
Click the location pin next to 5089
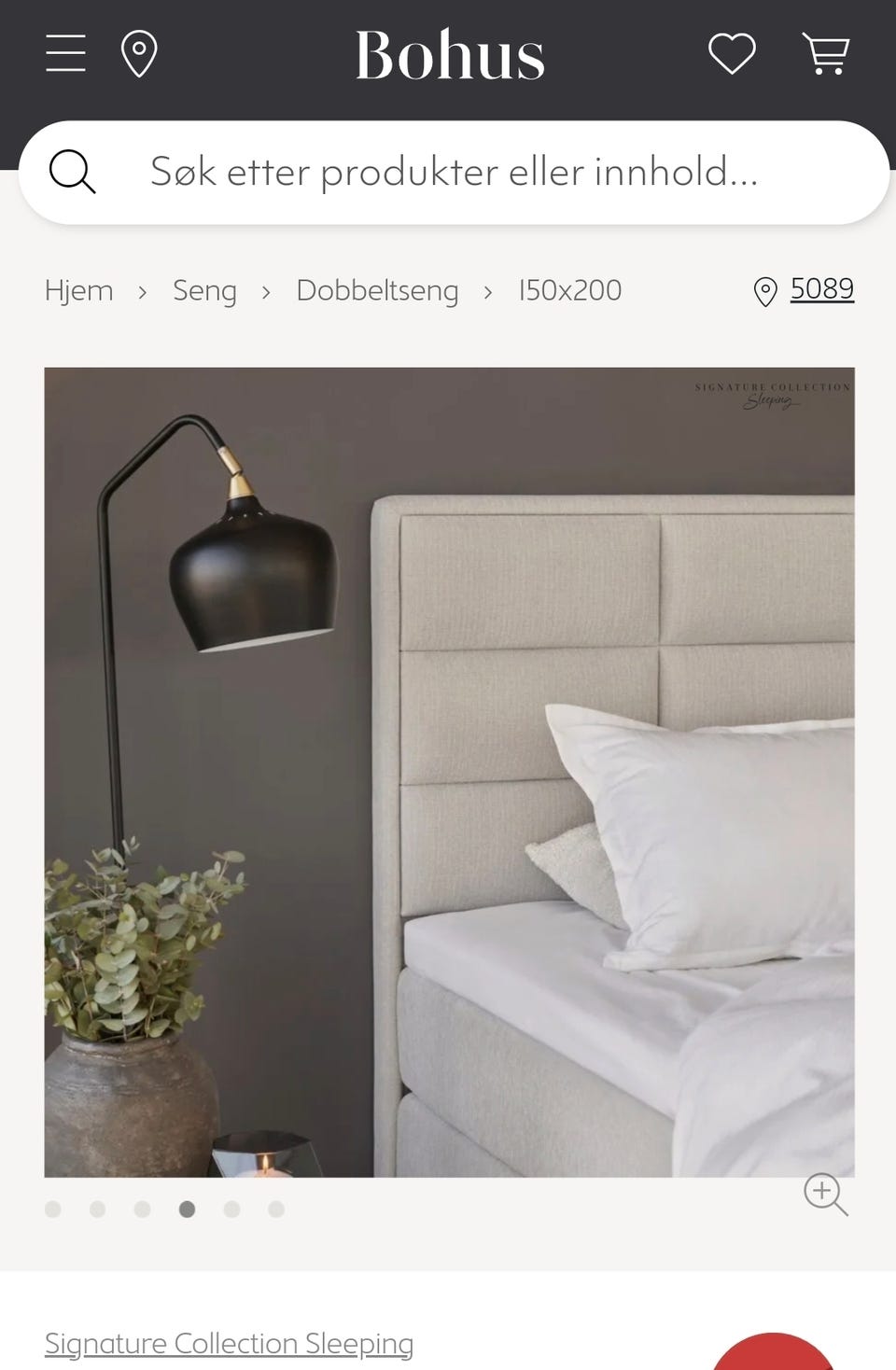(x=765, y=290)
